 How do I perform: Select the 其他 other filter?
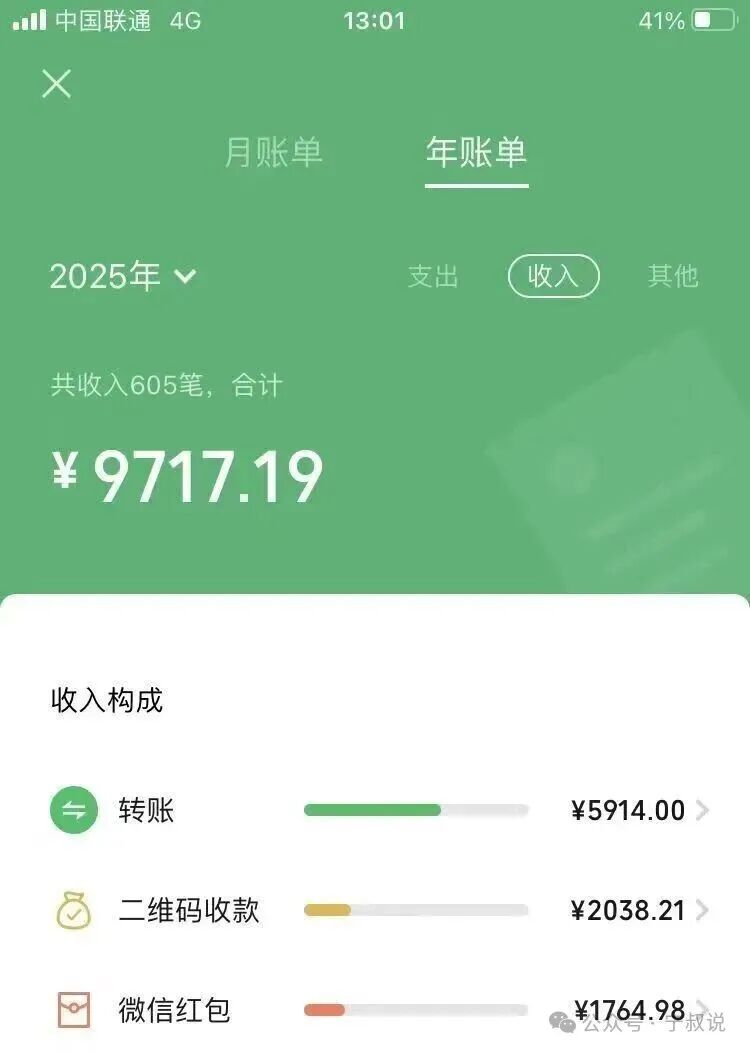click(x=674, y=276)
